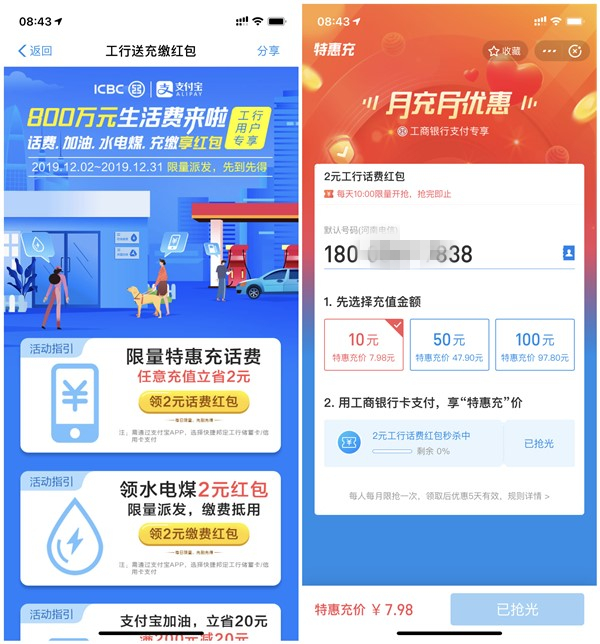Open the contacts picker icon
Image resolution: width=600 pixels, height=644 pixels.
[568, 253]
